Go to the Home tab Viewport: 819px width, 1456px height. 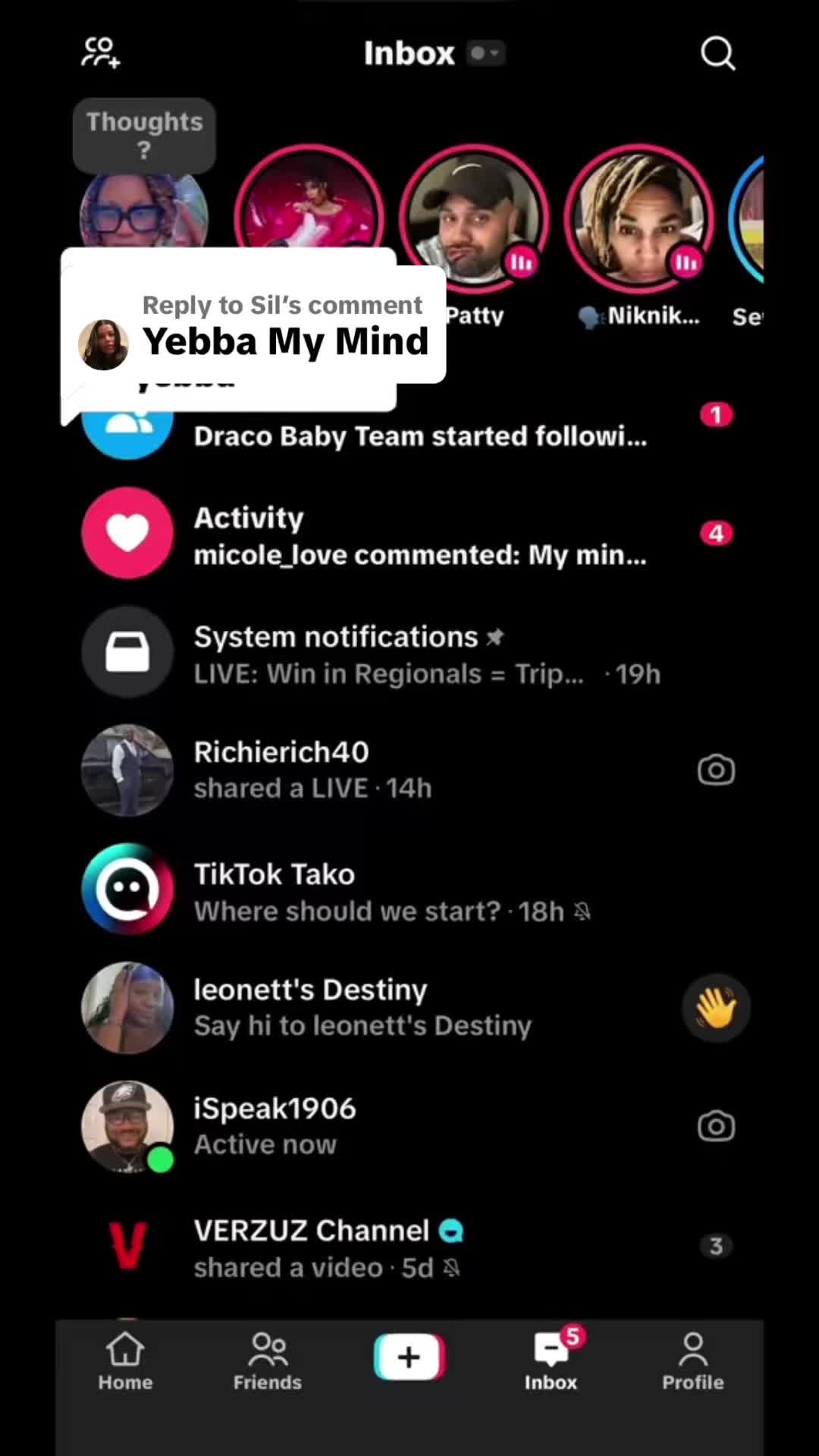point(125,1362)
